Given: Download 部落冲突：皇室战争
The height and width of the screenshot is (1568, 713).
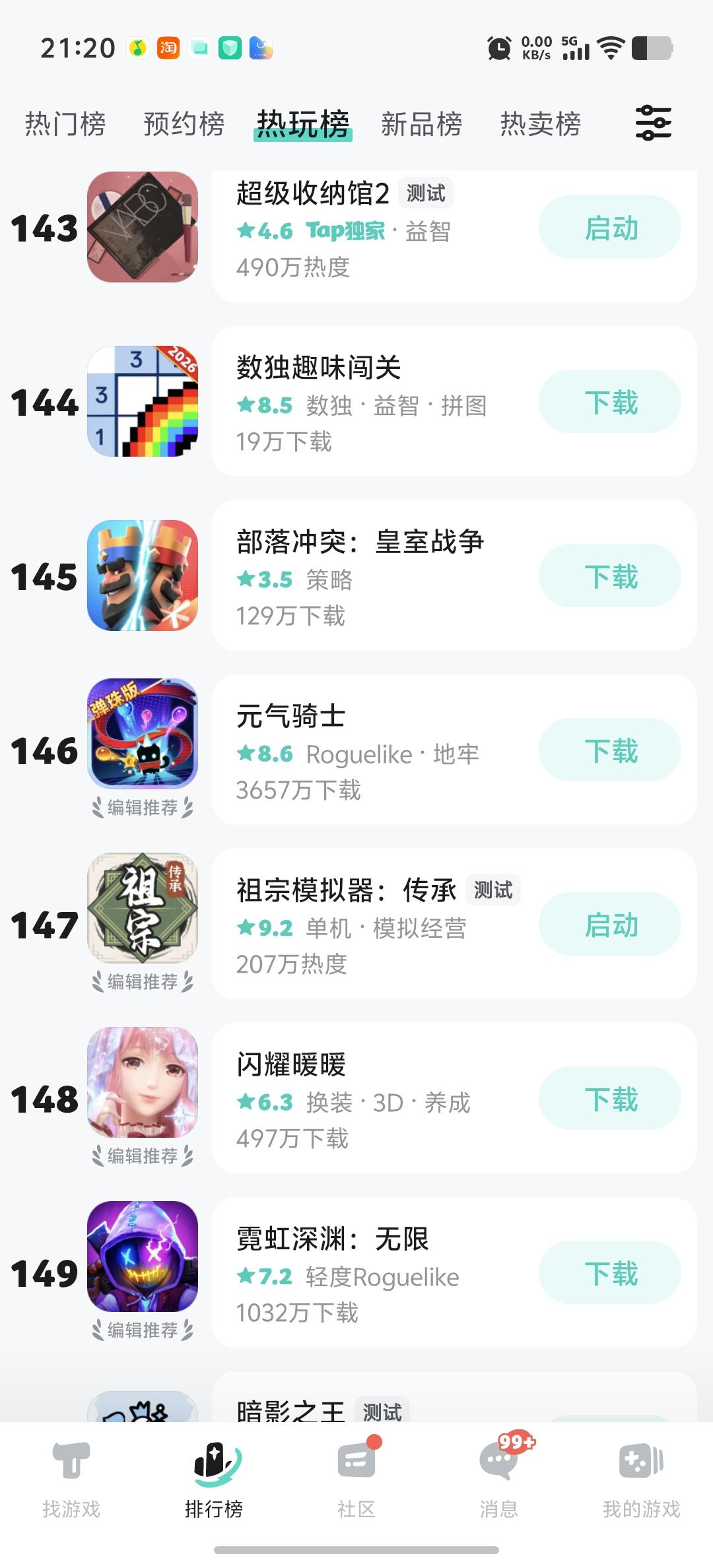Looking at the screenshot, I should point(610,575).
